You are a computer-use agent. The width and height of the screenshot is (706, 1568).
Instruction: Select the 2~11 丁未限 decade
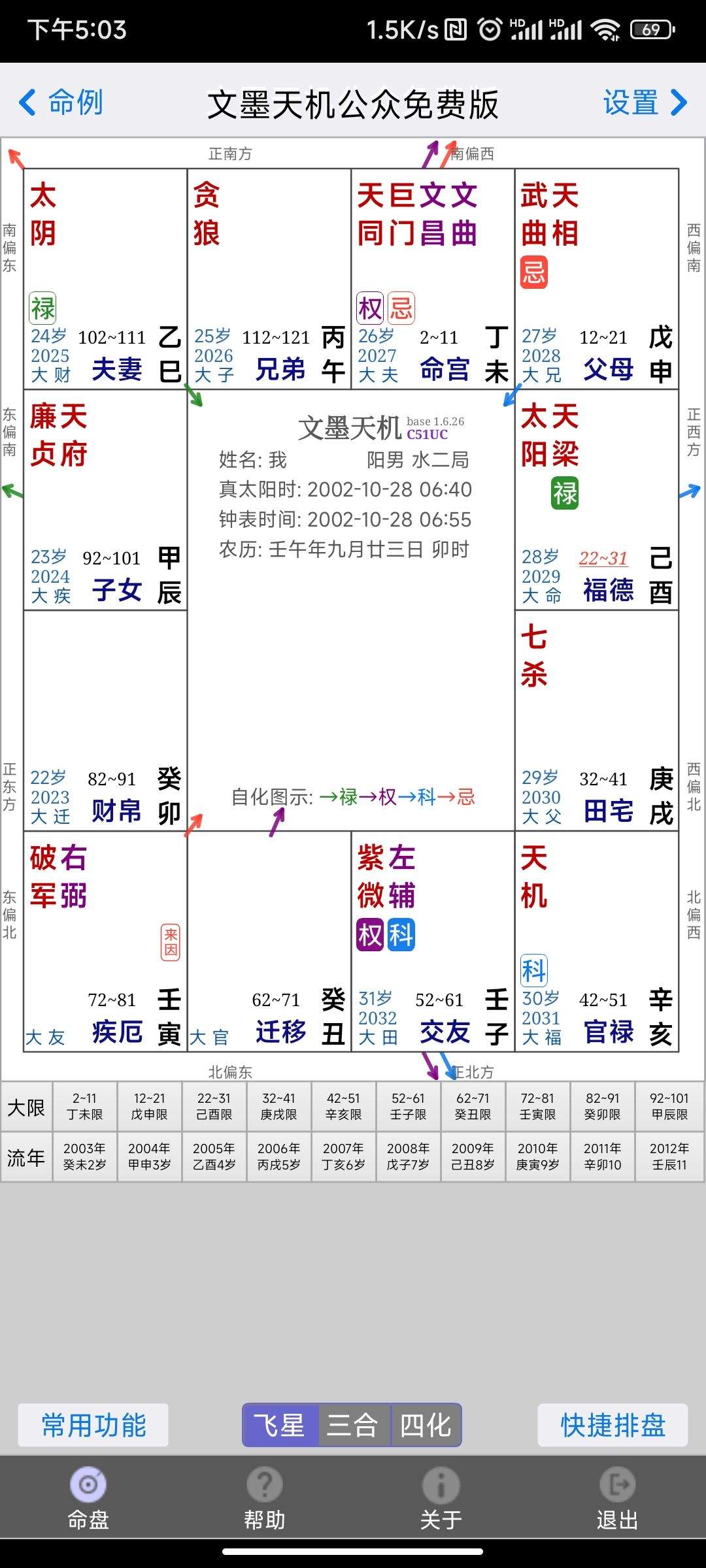pyautogui.click(x=85, y=1106)
